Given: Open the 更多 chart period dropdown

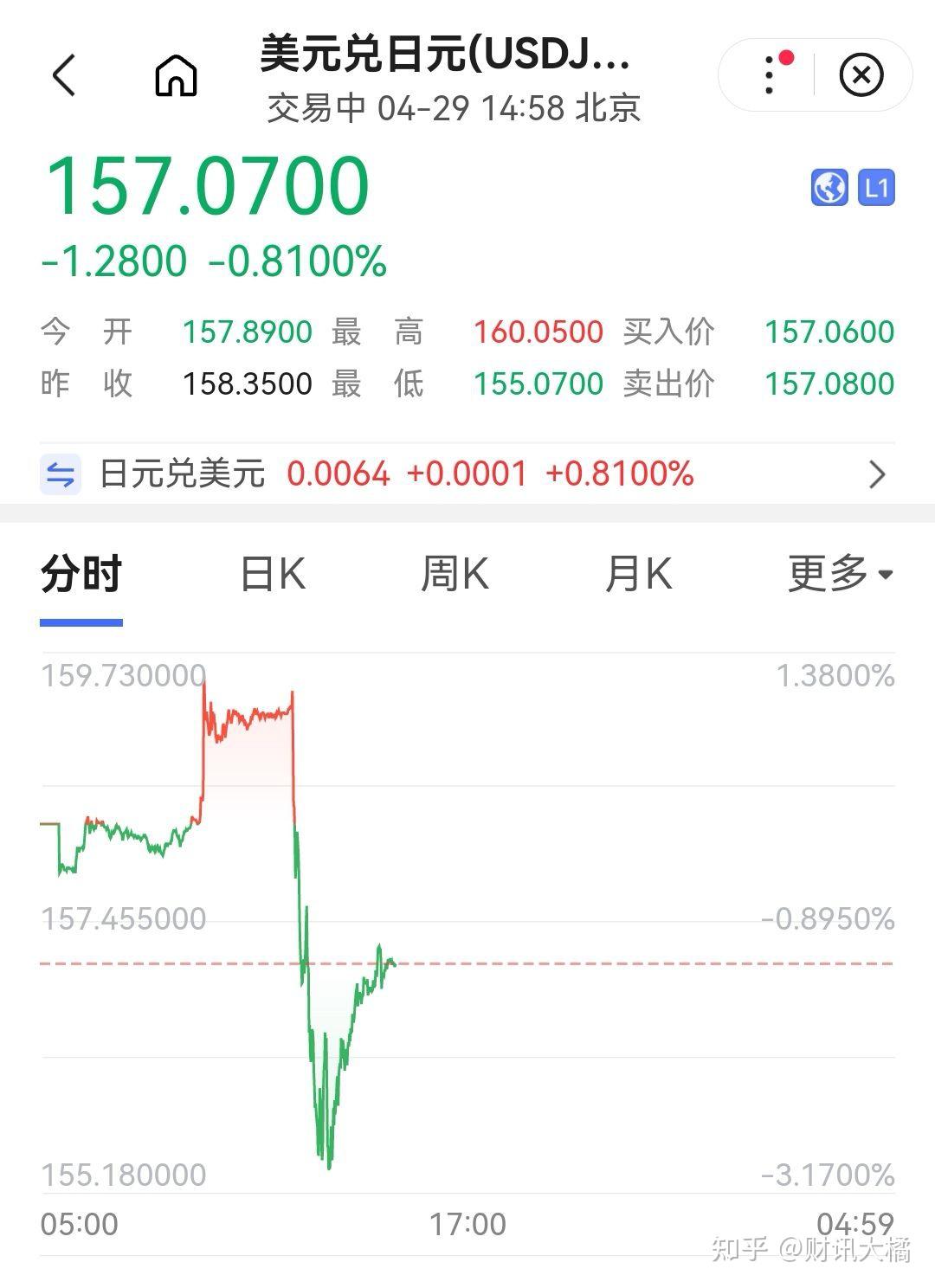Looking at the screenshot, I should click(x=835, y=573).
